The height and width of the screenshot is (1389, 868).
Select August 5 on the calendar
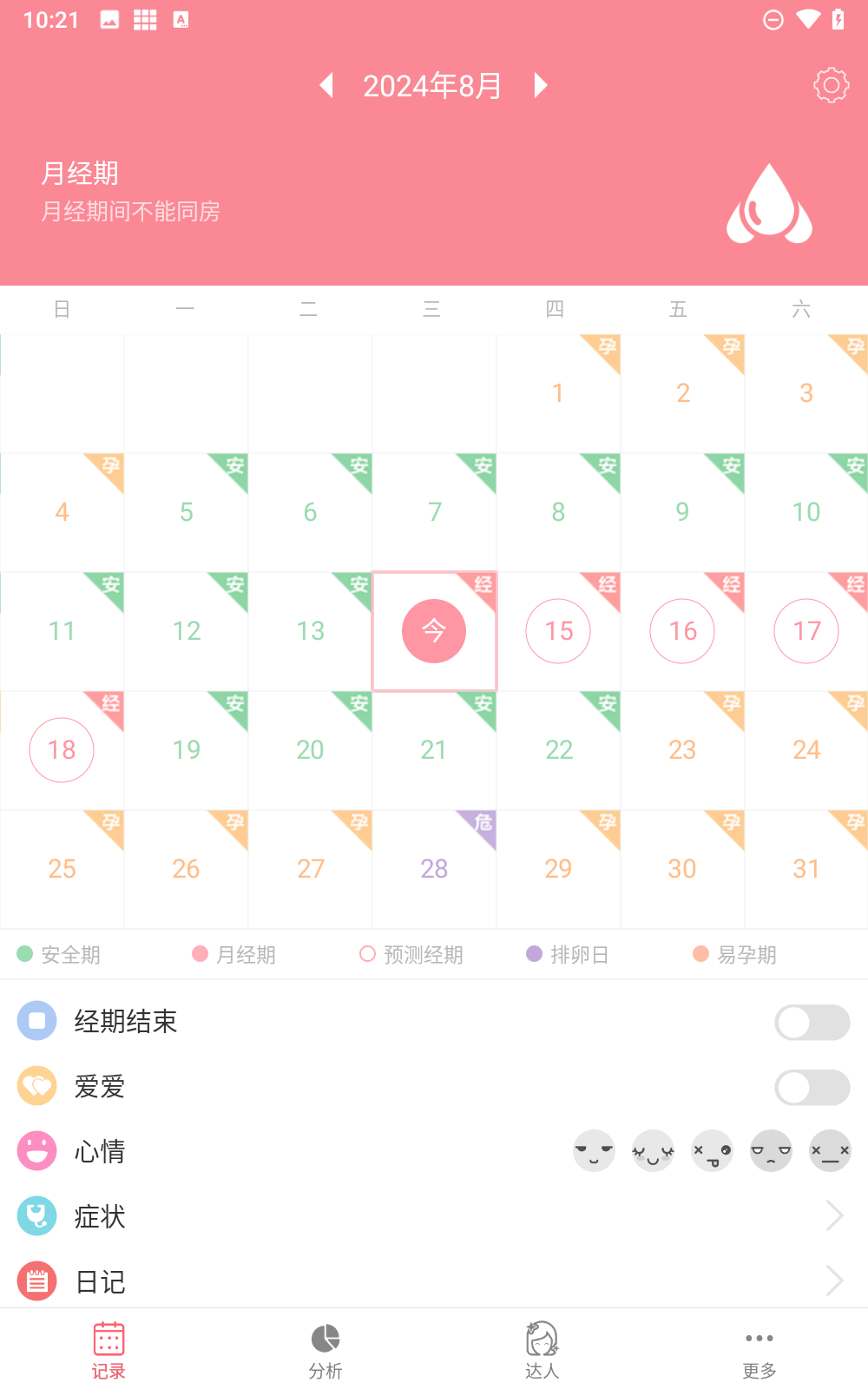(x=186, y=512)
